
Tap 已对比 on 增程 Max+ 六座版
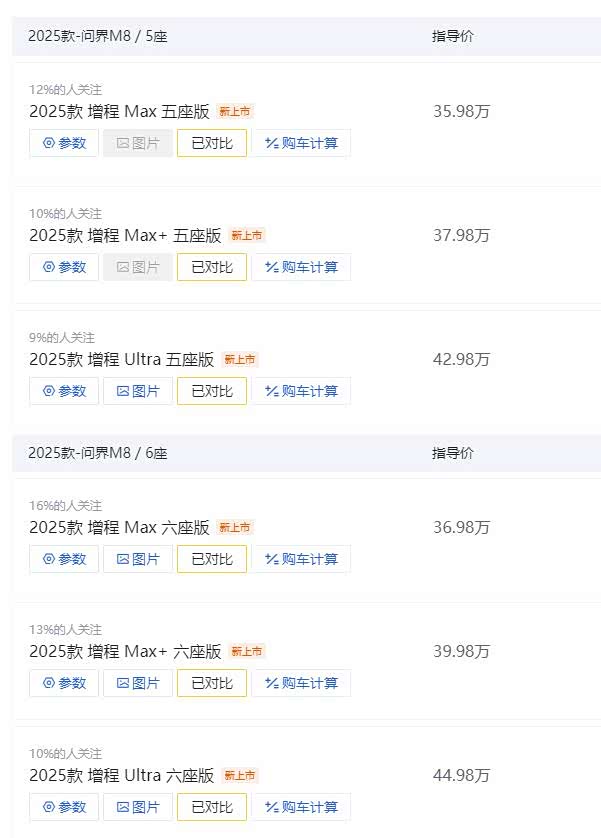point(212,683)
